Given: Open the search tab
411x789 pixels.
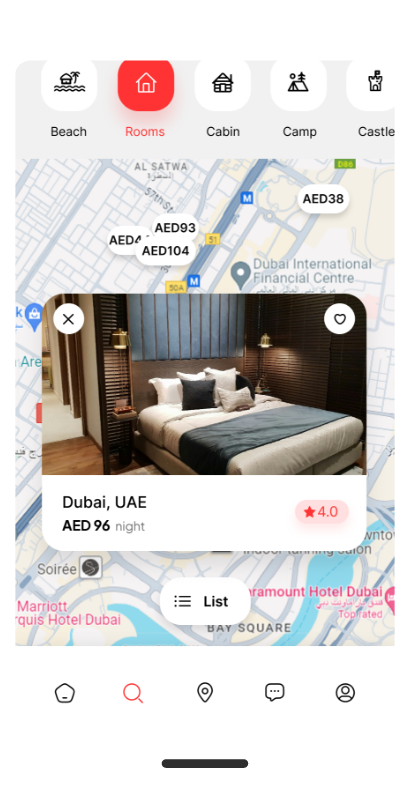Looking at the screenshot, I should [x=133, y=693].
